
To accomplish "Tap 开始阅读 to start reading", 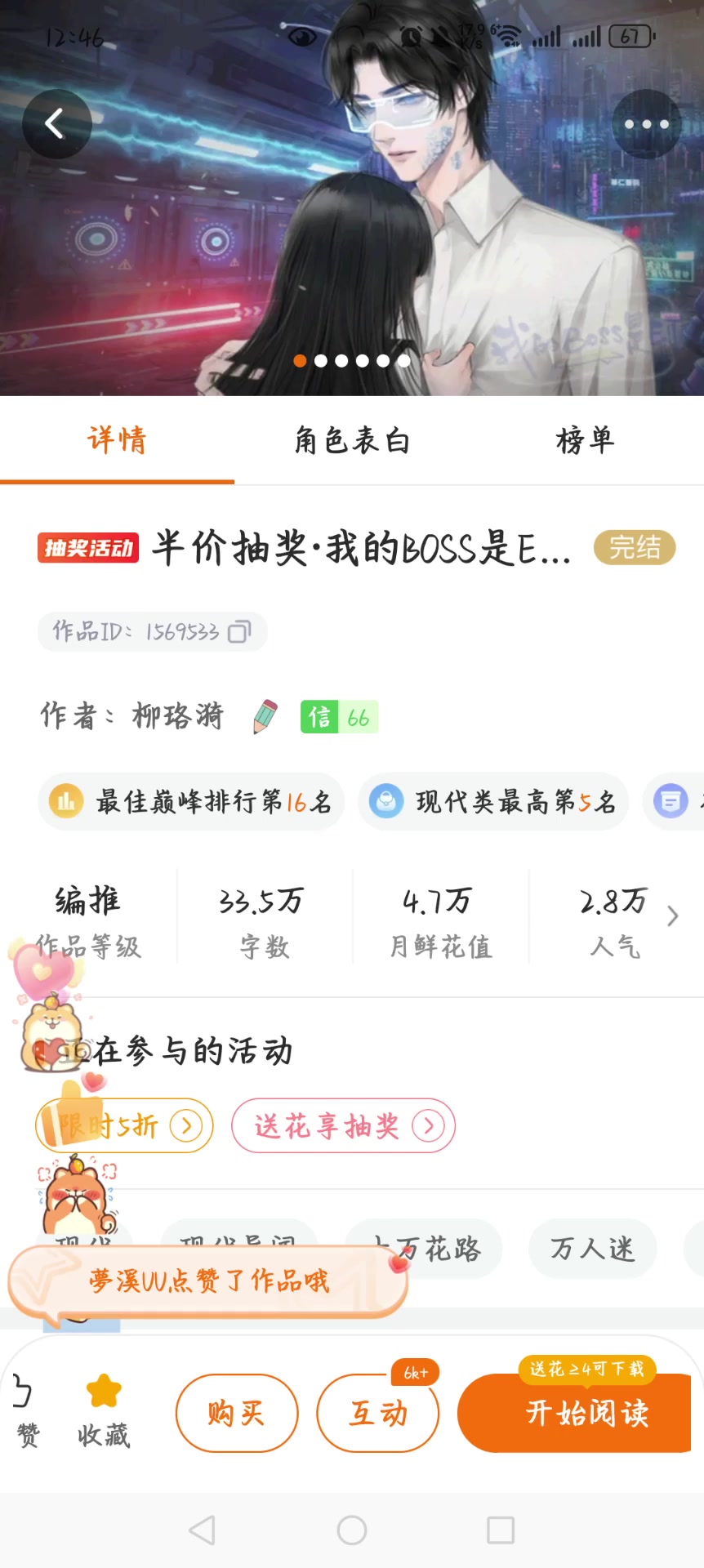I will coord(585,1413).
